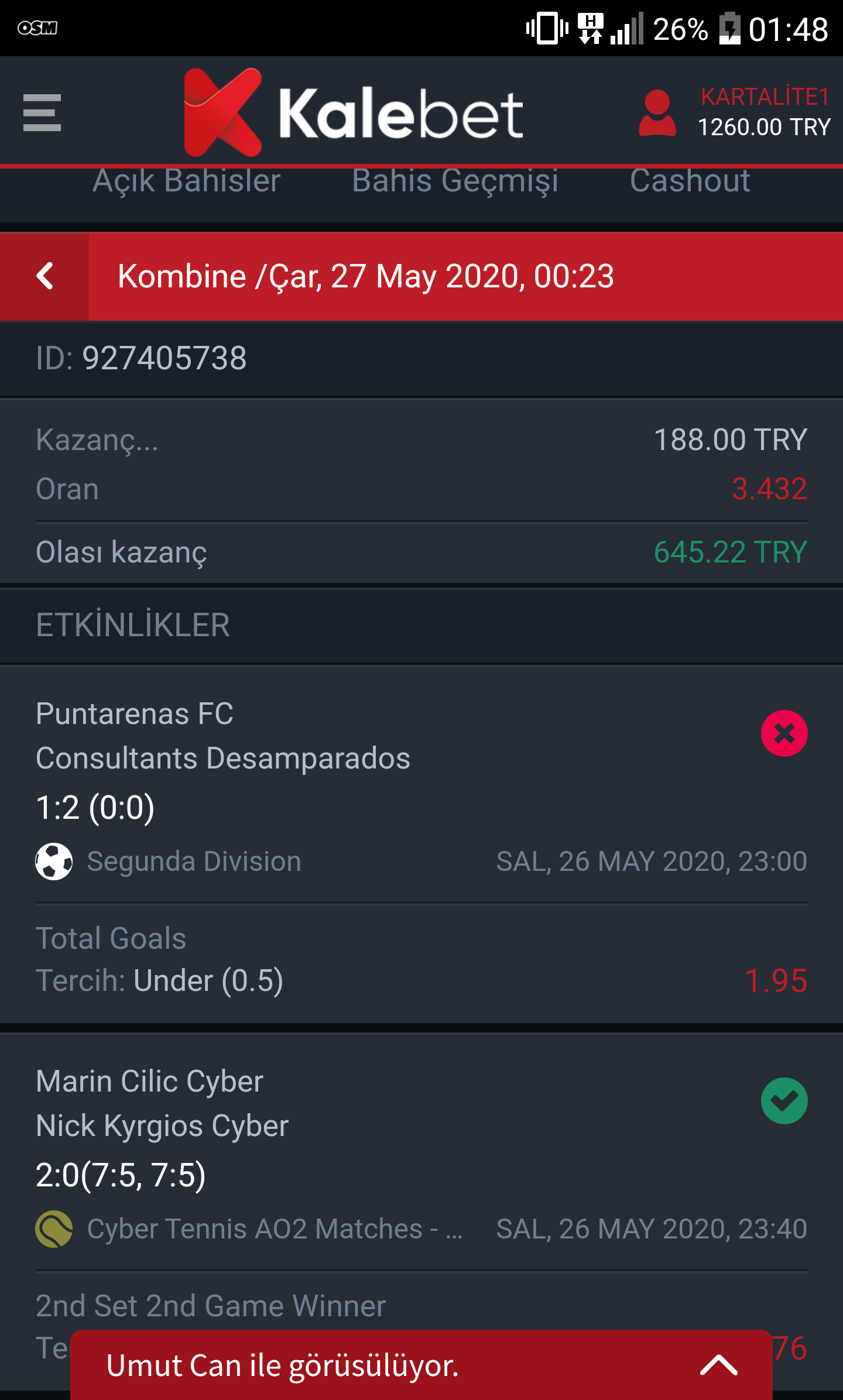Go back from Kombine bet details
This screenshot has height=1400, width=843.
pyautogui.click(x=44, y=276)
